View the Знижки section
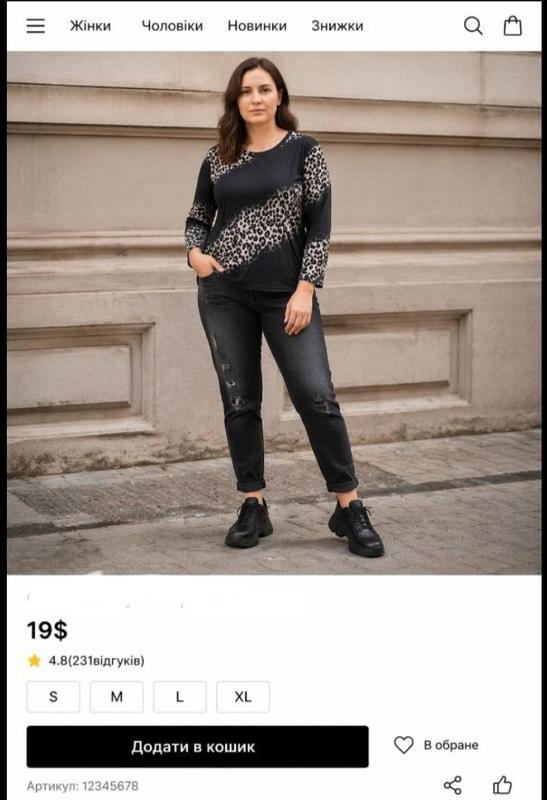The width and height of the screenshot is (547, 800). pos(337,26)
